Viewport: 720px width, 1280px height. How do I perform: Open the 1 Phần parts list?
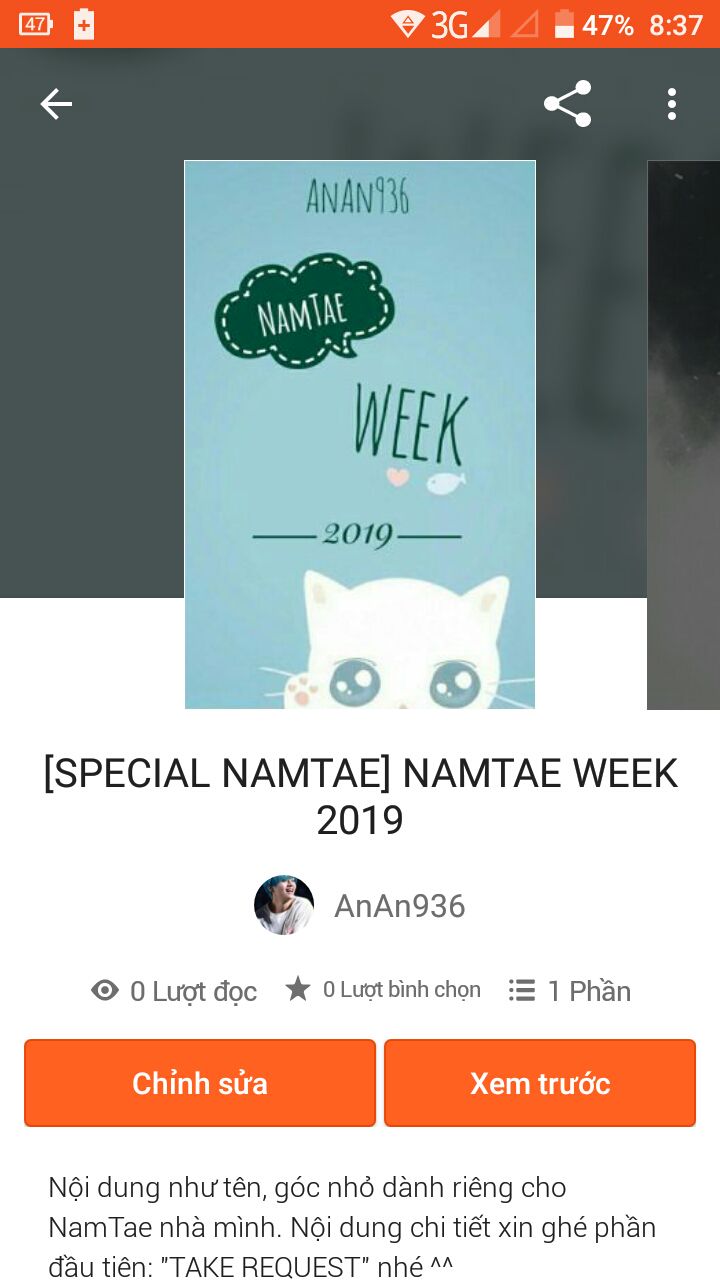click(570, 991)
